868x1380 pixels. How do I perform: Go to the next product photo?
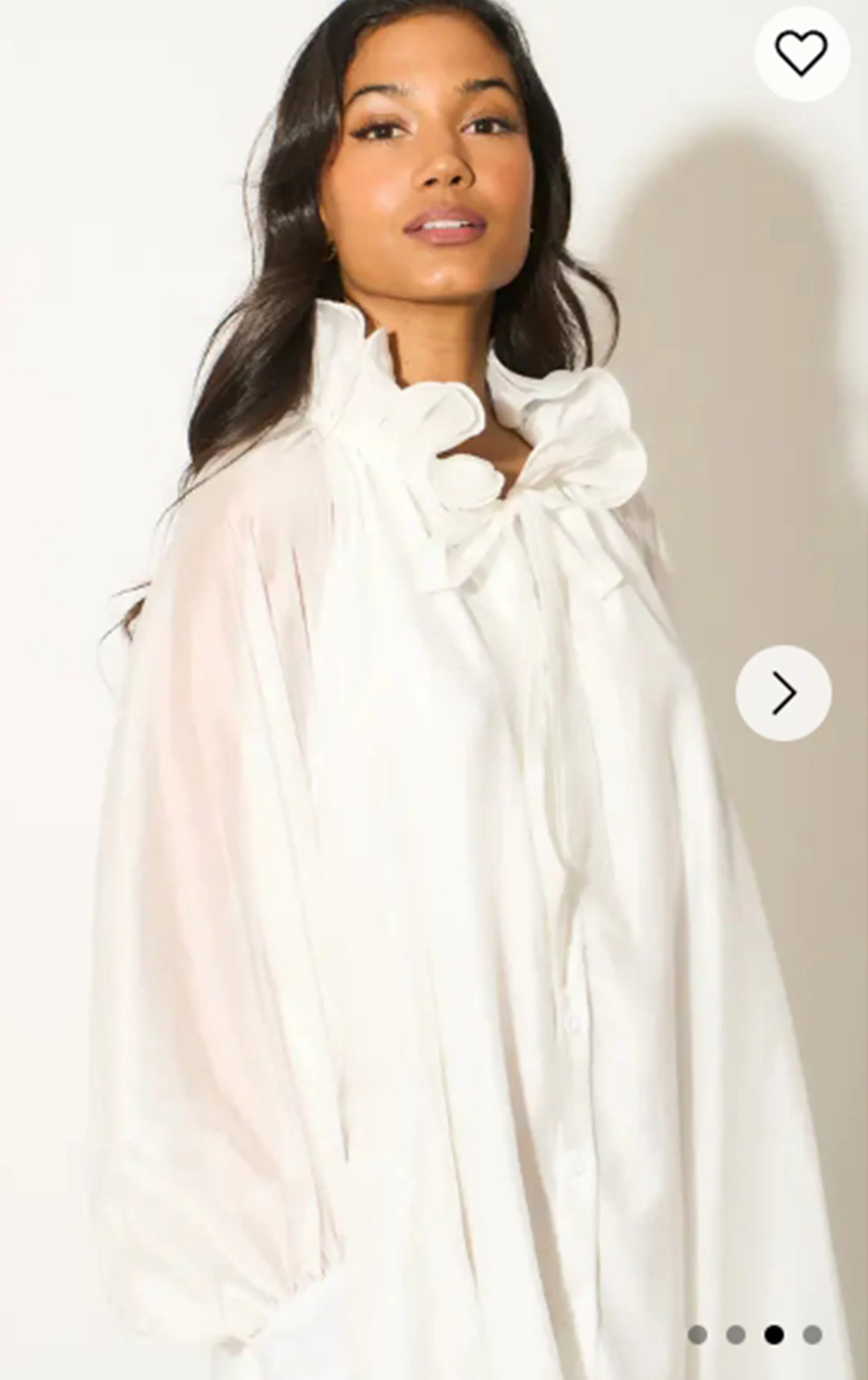[x=783, y=692]
